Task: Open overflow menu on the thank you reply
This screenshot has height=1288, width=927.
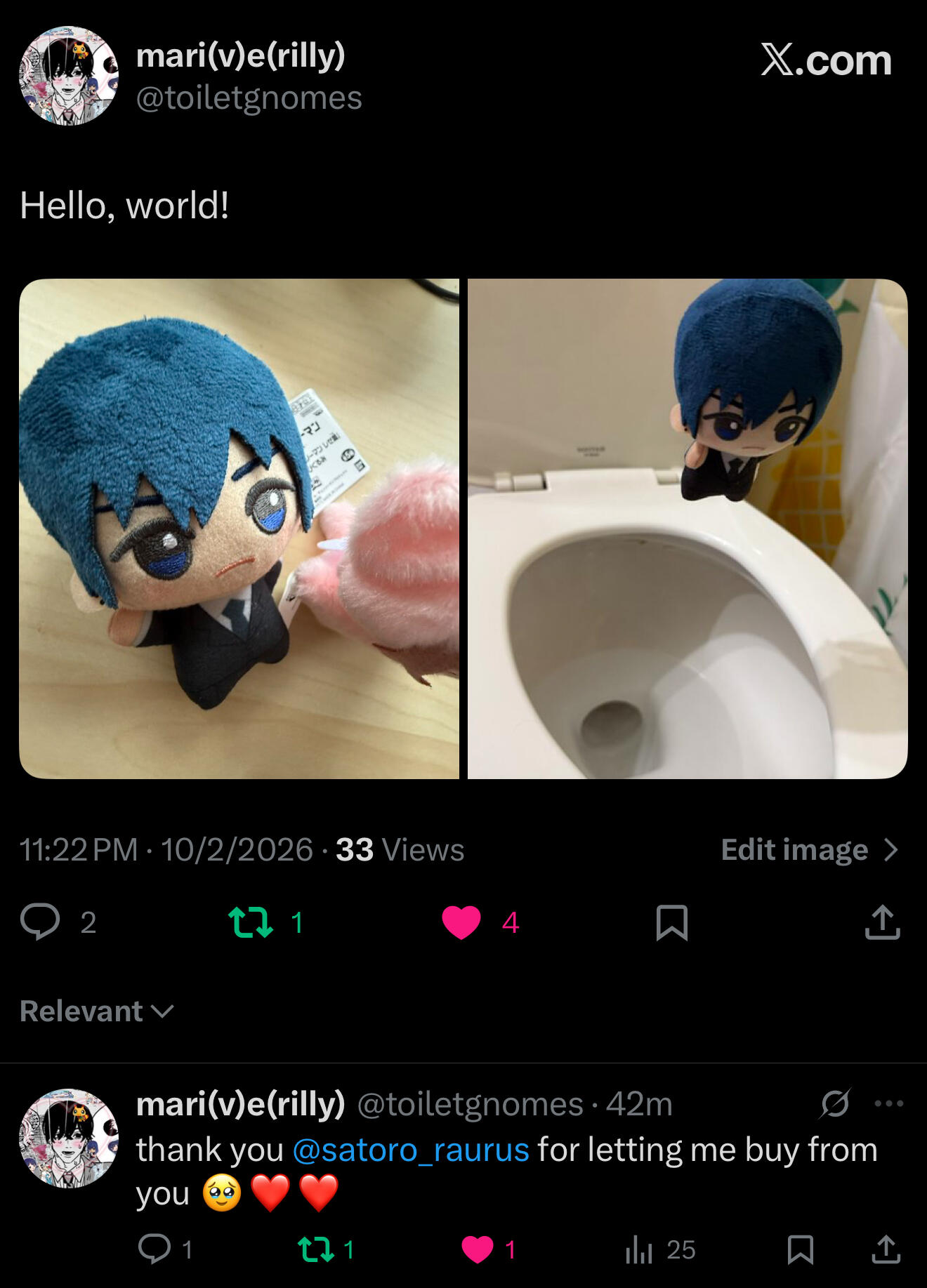Action: tap(888, 1103)
